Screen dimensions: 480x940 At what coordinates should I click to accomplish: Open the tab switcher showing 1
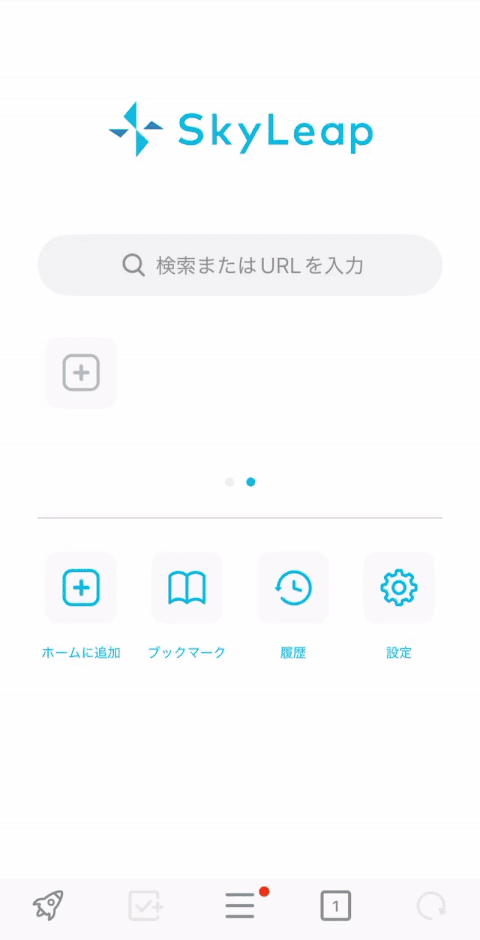(x=336, y=906)
